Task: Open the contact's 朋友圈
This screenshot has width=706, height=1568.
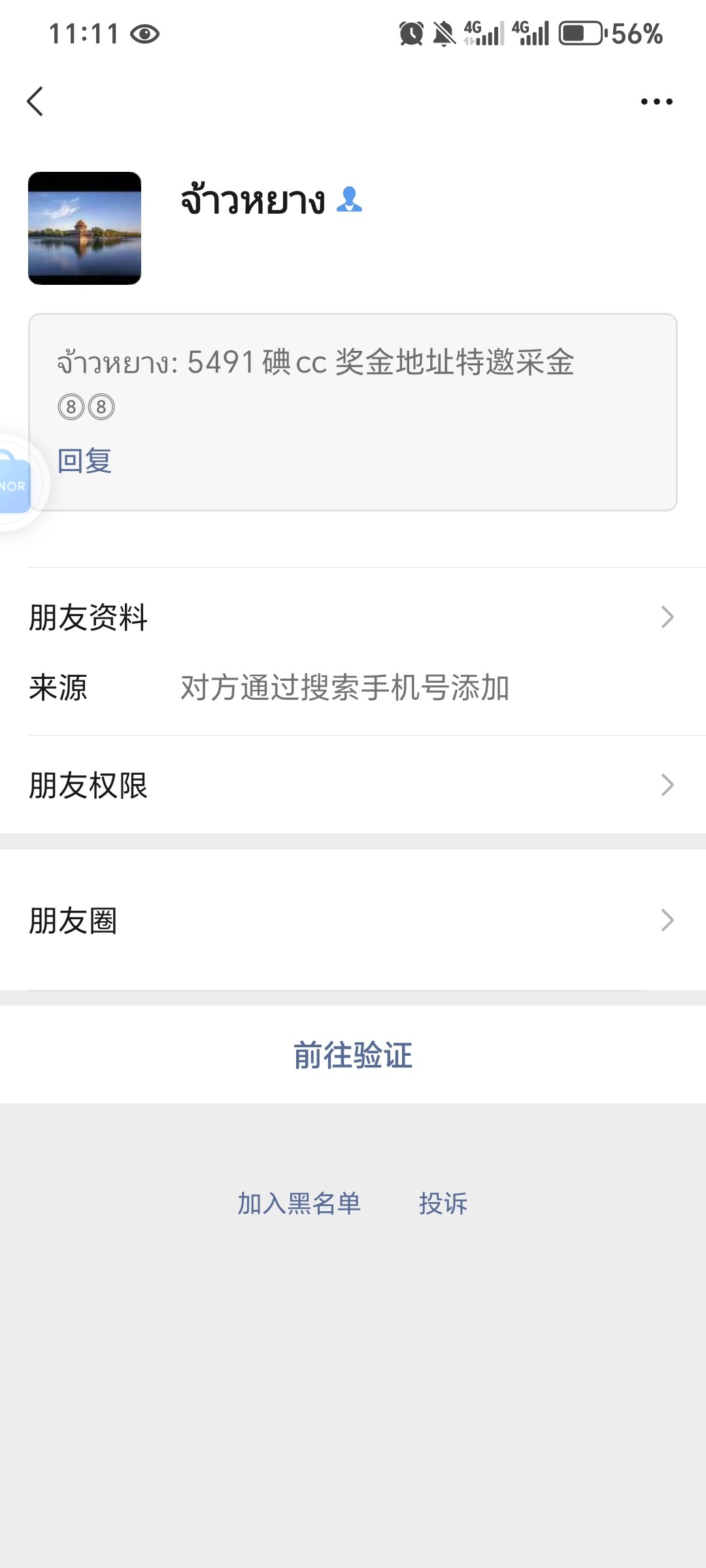Action: pos(353,920)
